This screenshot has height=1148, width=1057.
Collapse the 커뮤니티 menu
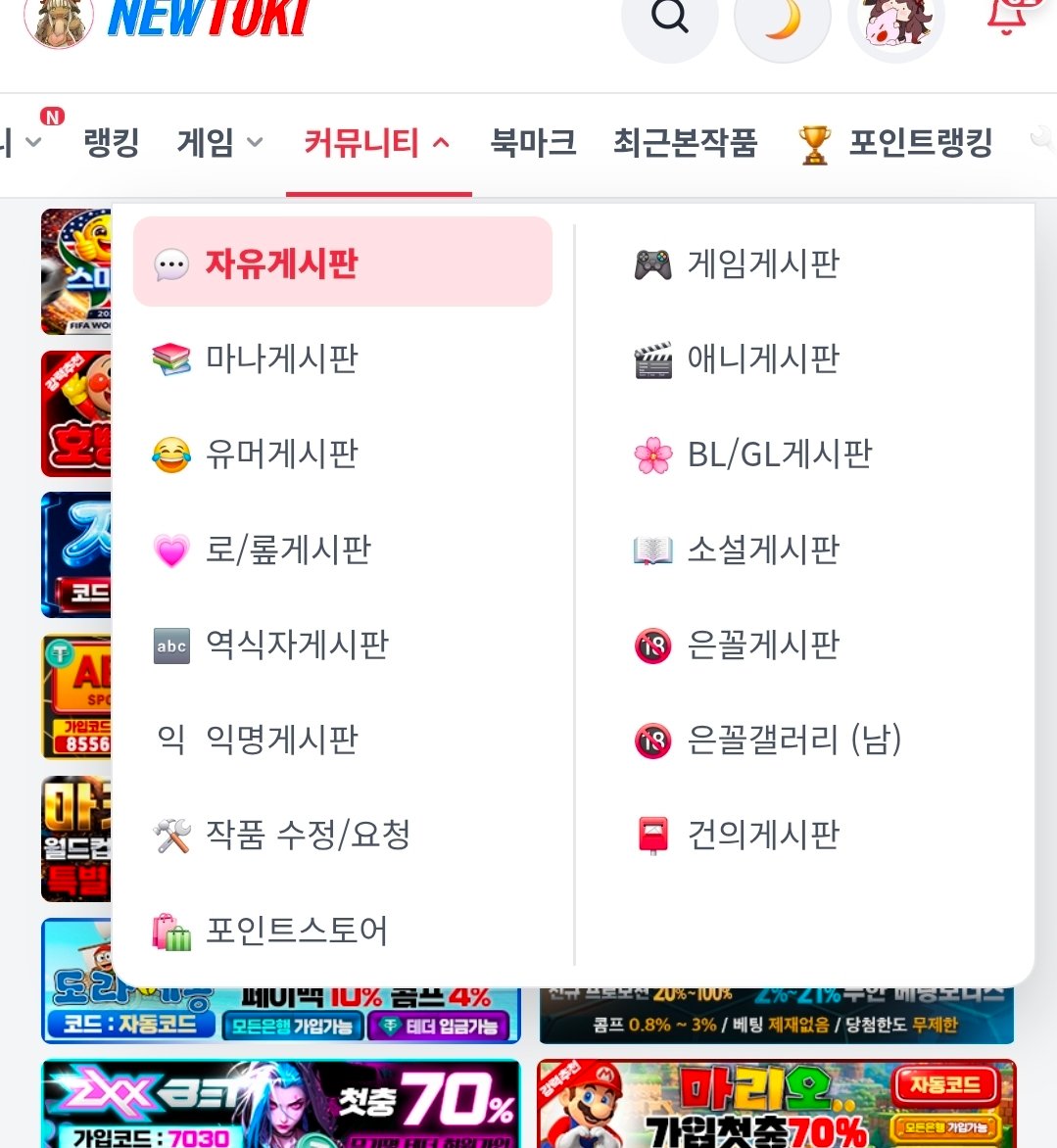pyautogui.click(x=377, y=142)
